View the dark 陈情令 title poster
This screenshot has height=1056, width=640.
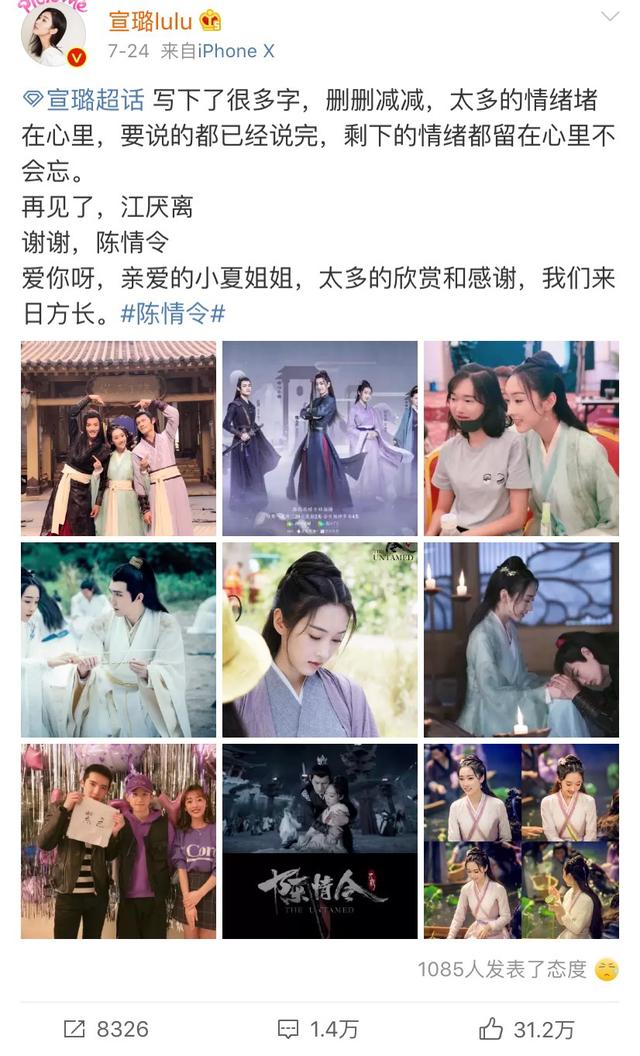[x=320, y=841]
